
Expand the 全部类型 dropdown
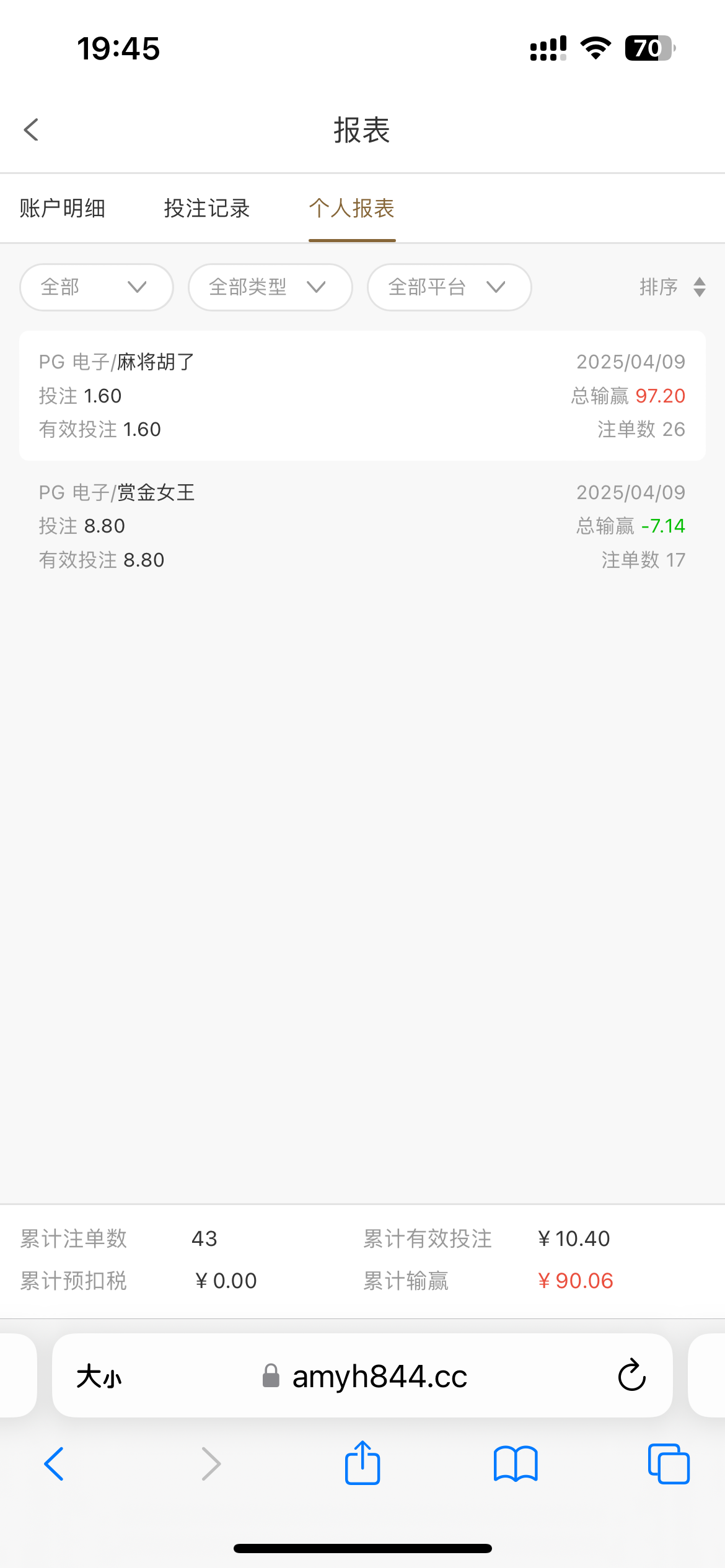270,287
